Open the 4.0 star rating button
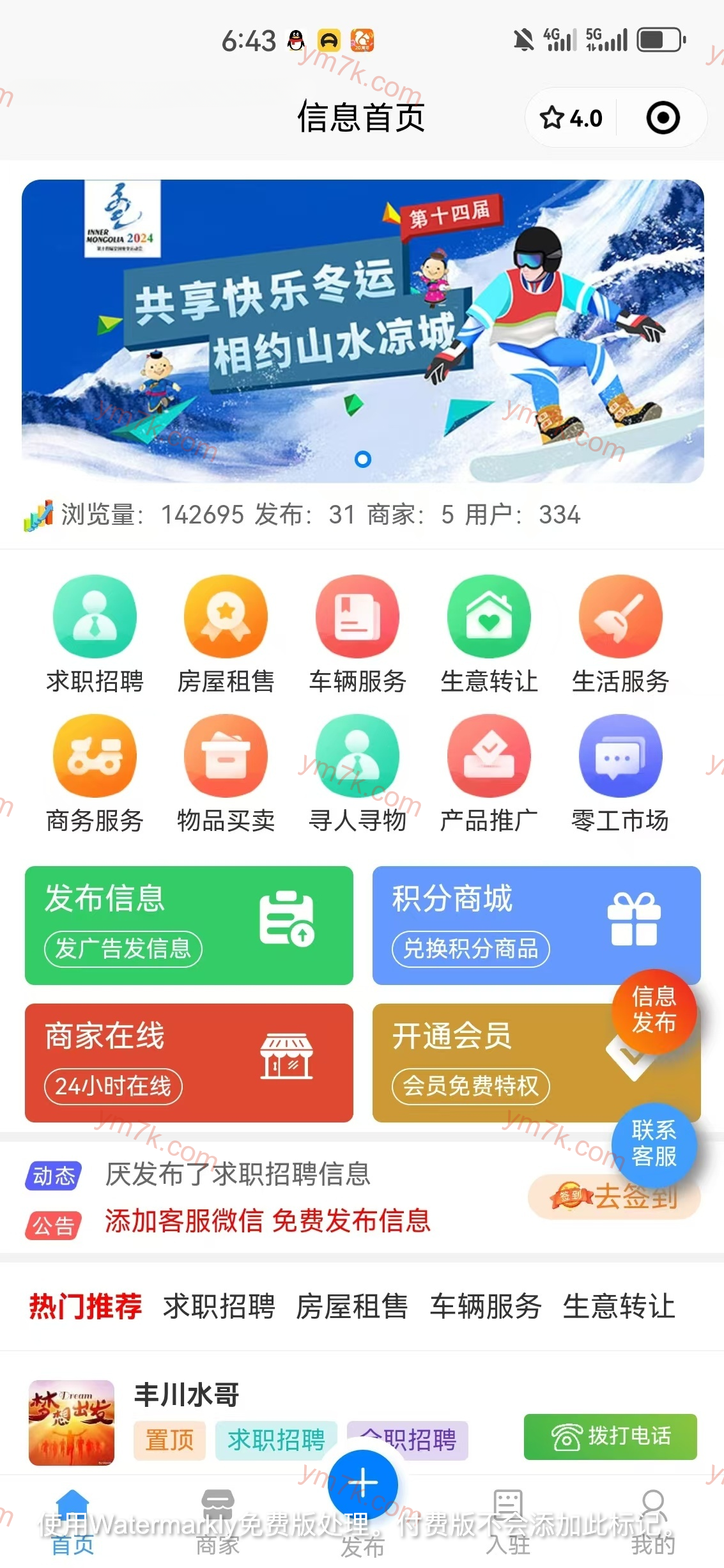This screenshot has width=724, height=1568. pyautogui.click(x=571, y=118)
